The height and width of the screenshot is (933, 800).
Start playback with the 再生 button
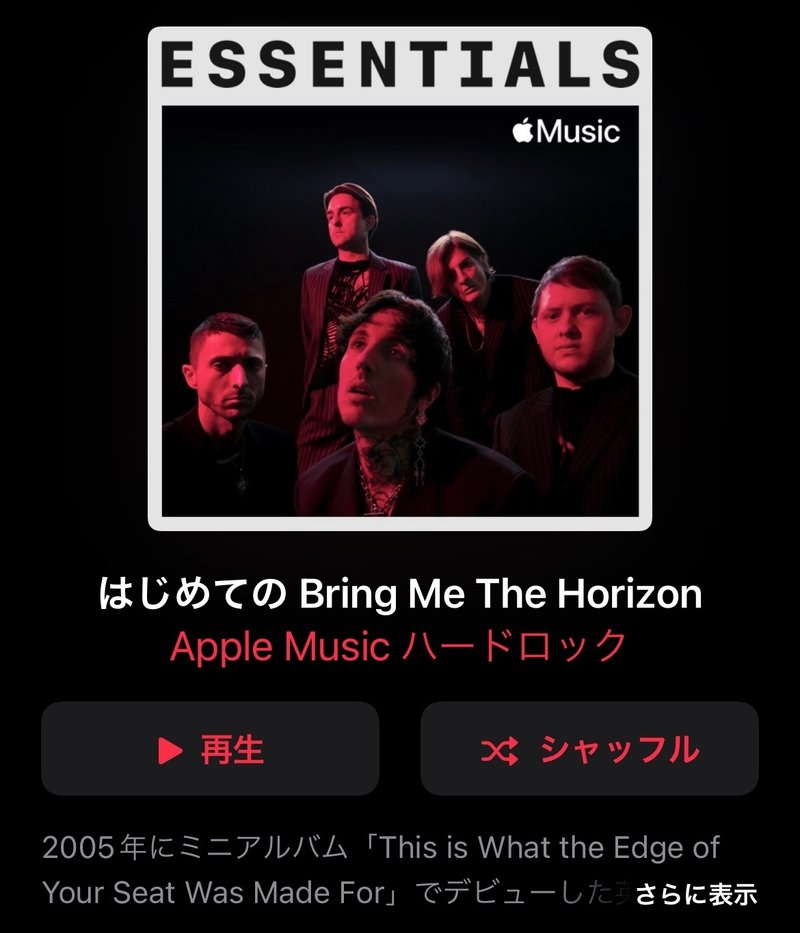click(210, 749)
